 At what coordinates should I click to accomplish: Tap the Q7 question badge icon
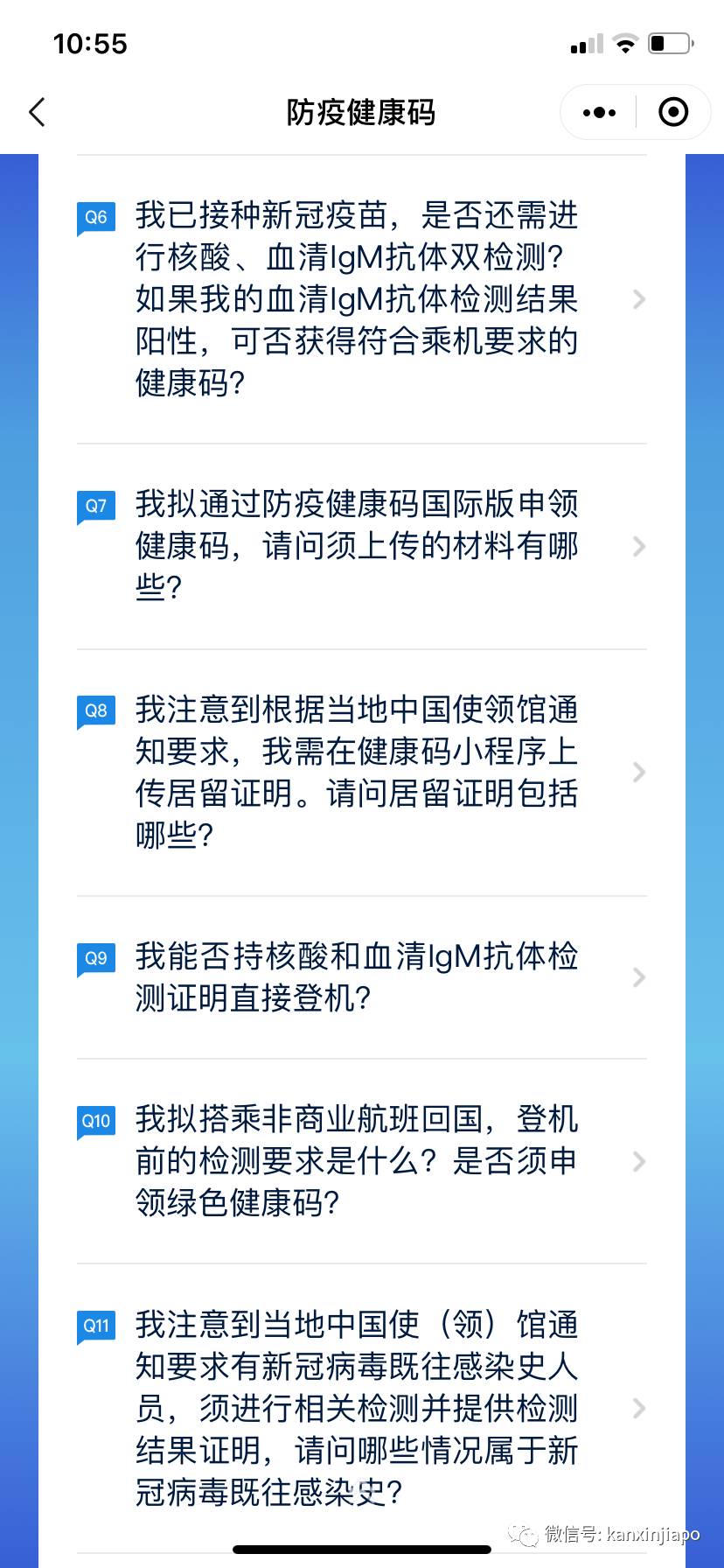click(x=95, y=506)
